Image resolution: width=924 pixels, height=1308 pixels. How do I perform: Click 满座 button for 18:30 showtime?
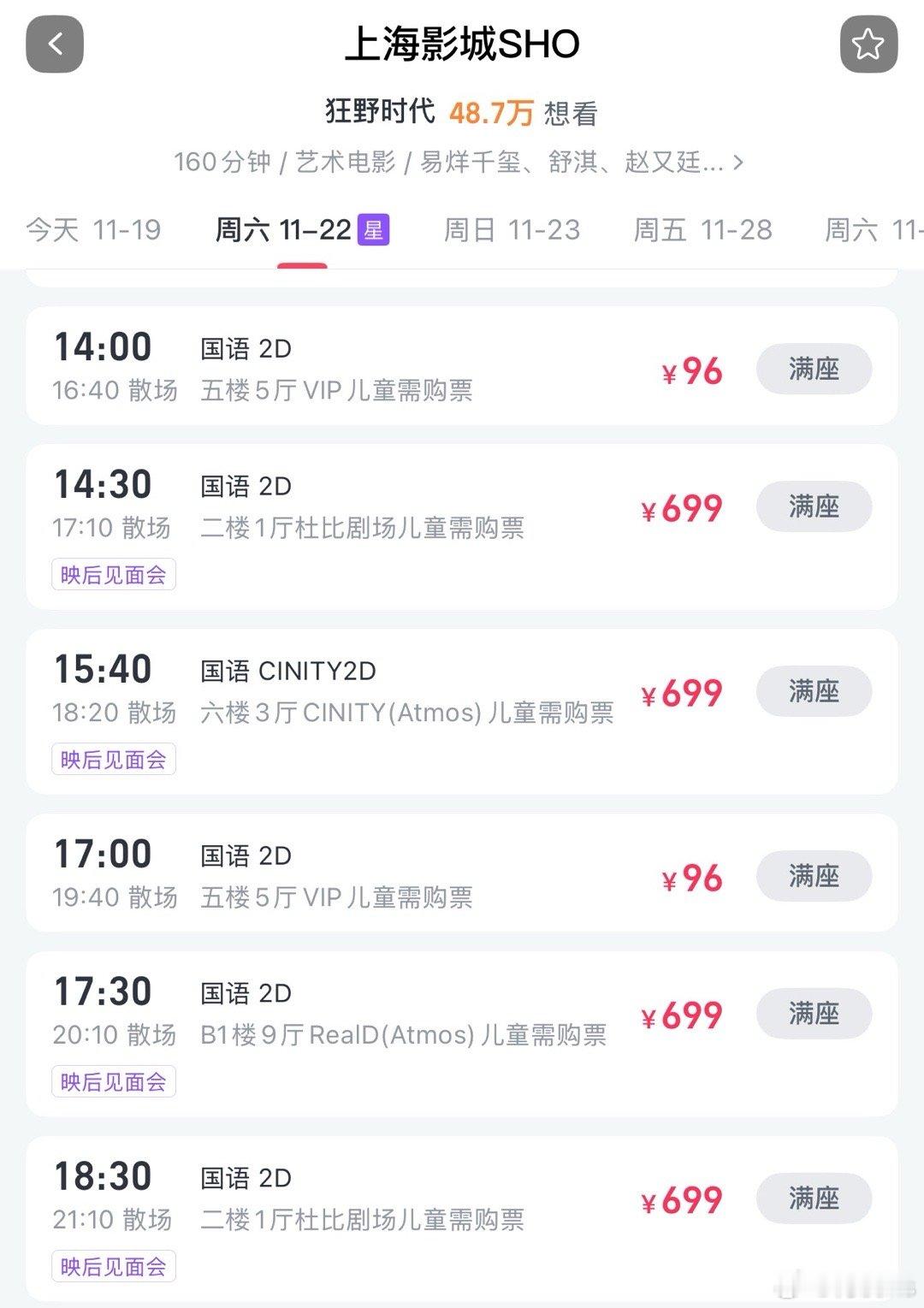[x=813, y=1198]
